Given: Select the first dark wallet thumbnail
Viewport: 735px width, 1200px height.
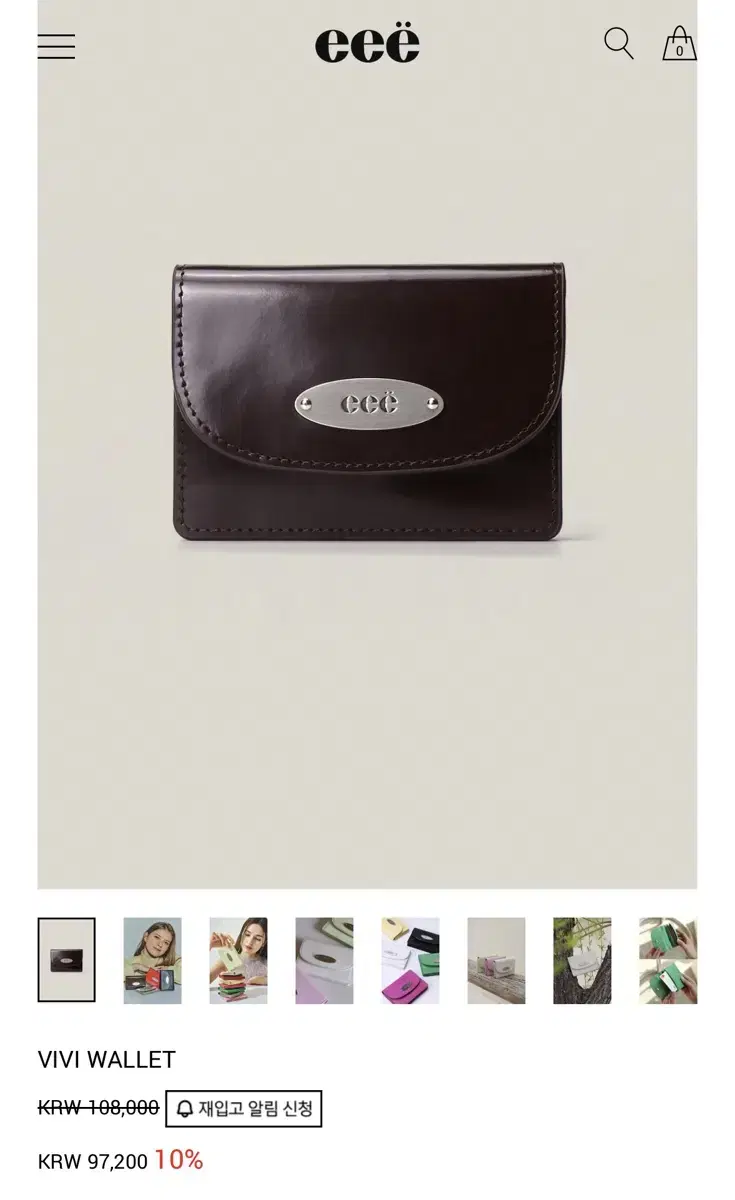Looking at the screenshot, I should coord(64,960).
